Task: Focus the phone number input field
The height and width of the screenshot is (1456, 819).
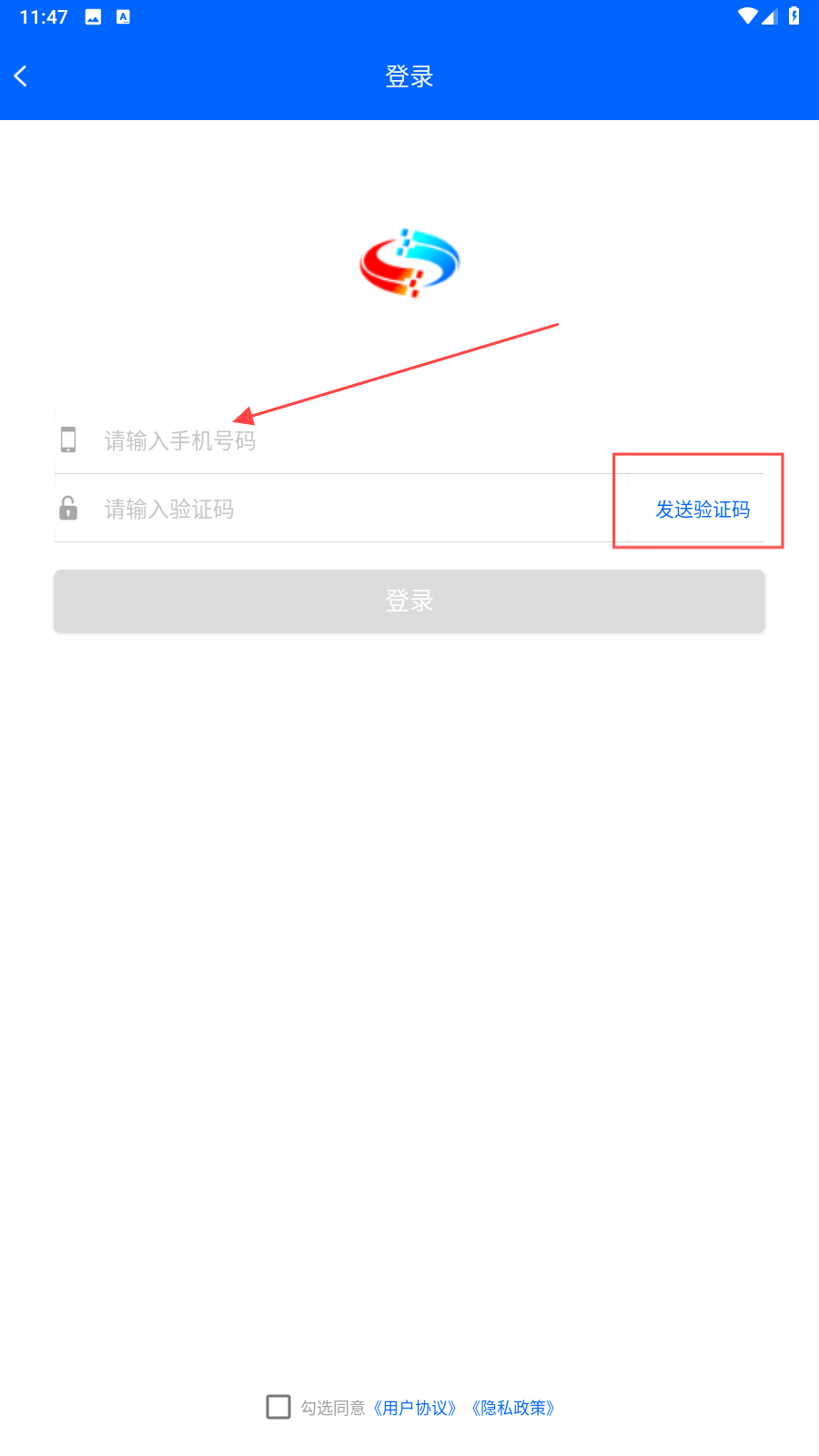Action: pos(364,441)
